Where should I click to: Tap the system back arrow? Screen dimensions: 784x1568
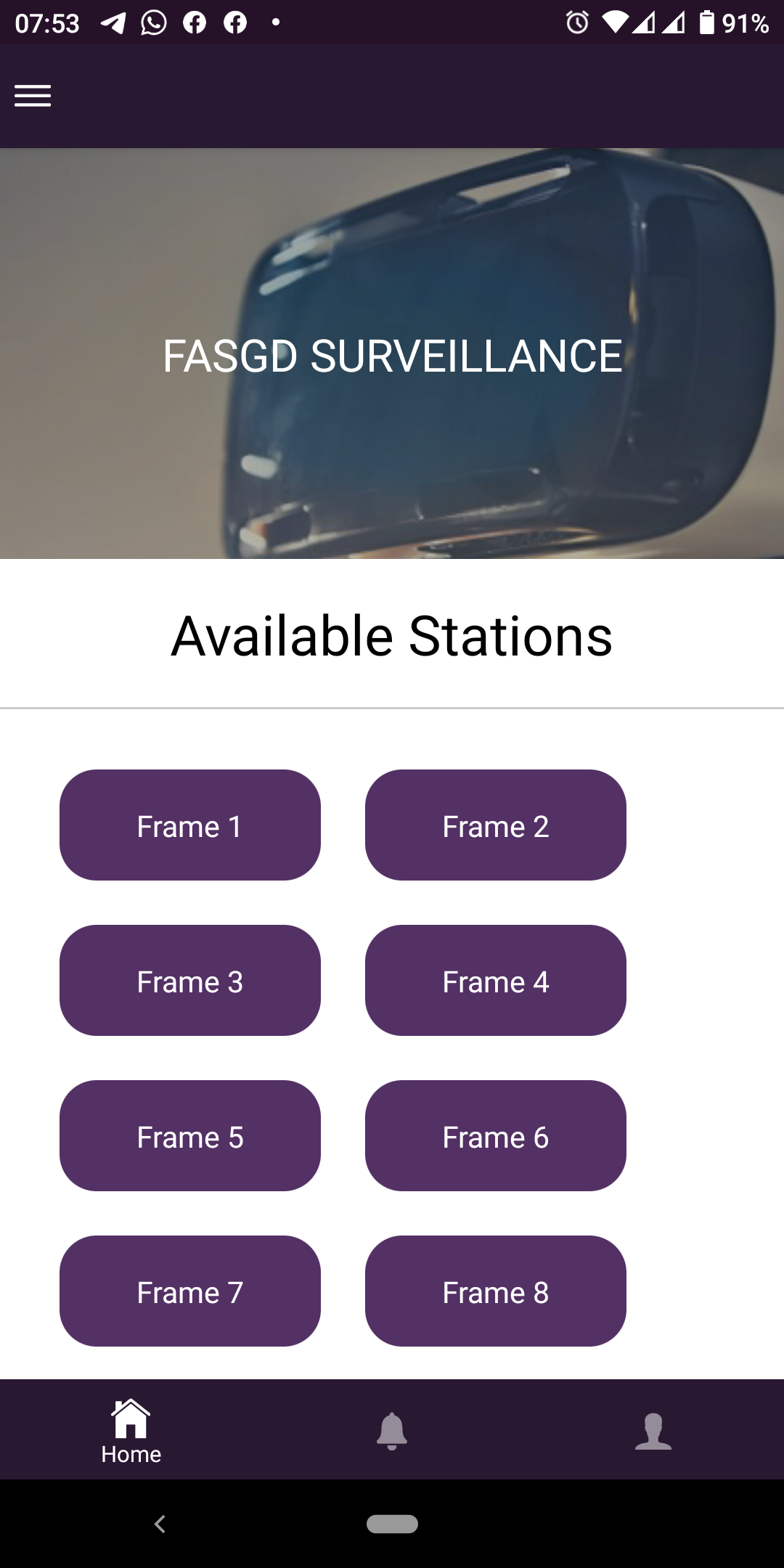click(160, 1524)
